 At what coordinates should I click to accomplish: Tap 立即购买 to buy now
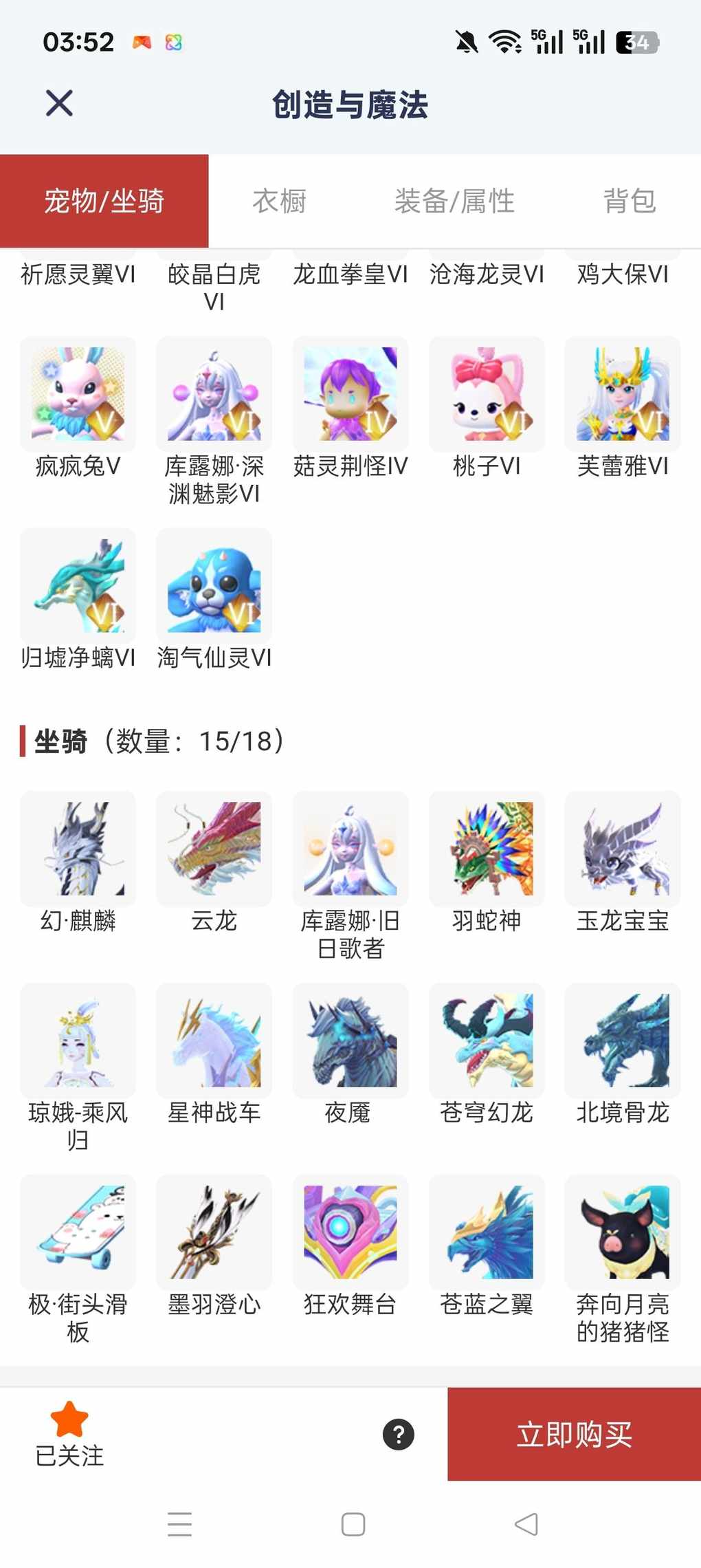[x=574, y=1434]
